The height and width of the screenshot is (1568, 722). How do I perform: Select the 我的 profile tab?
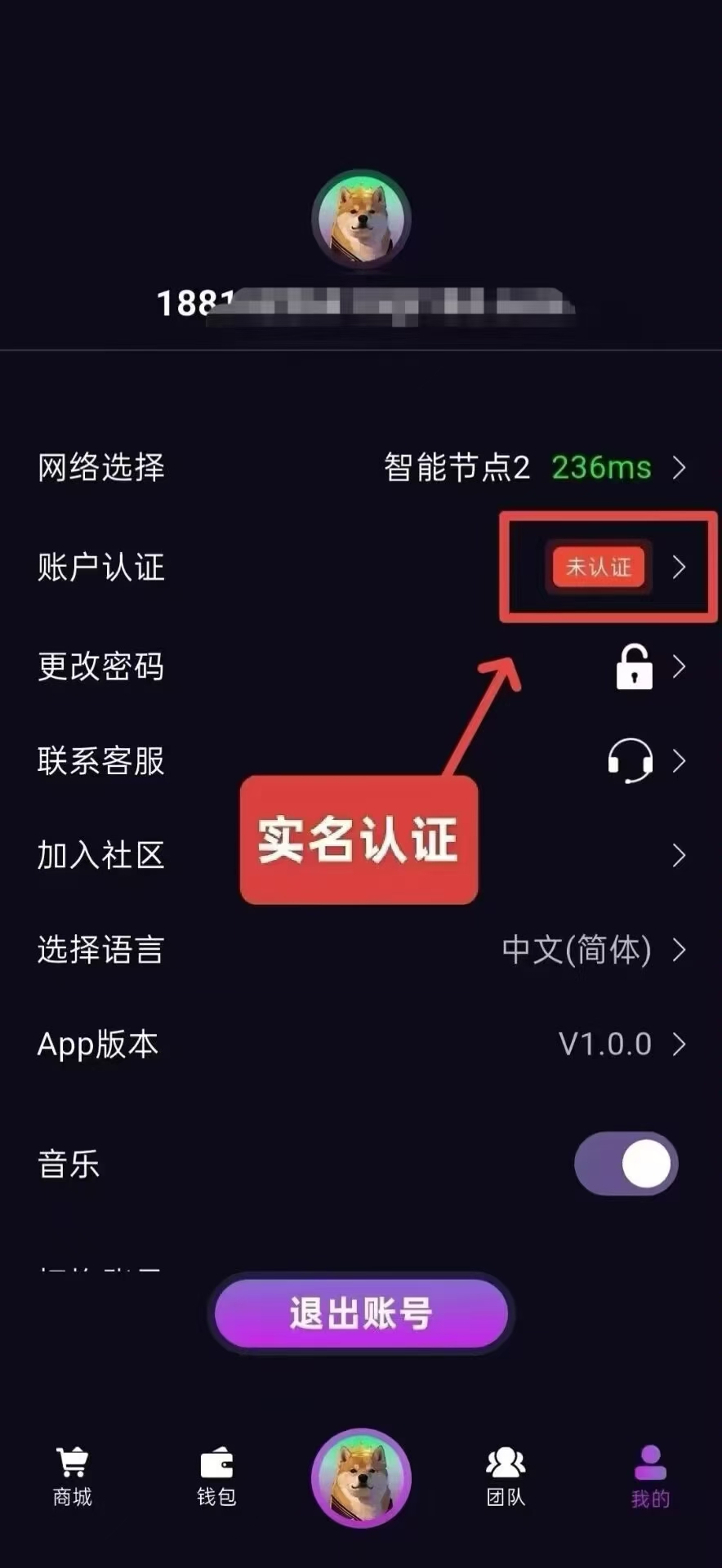click(650, 1477)
